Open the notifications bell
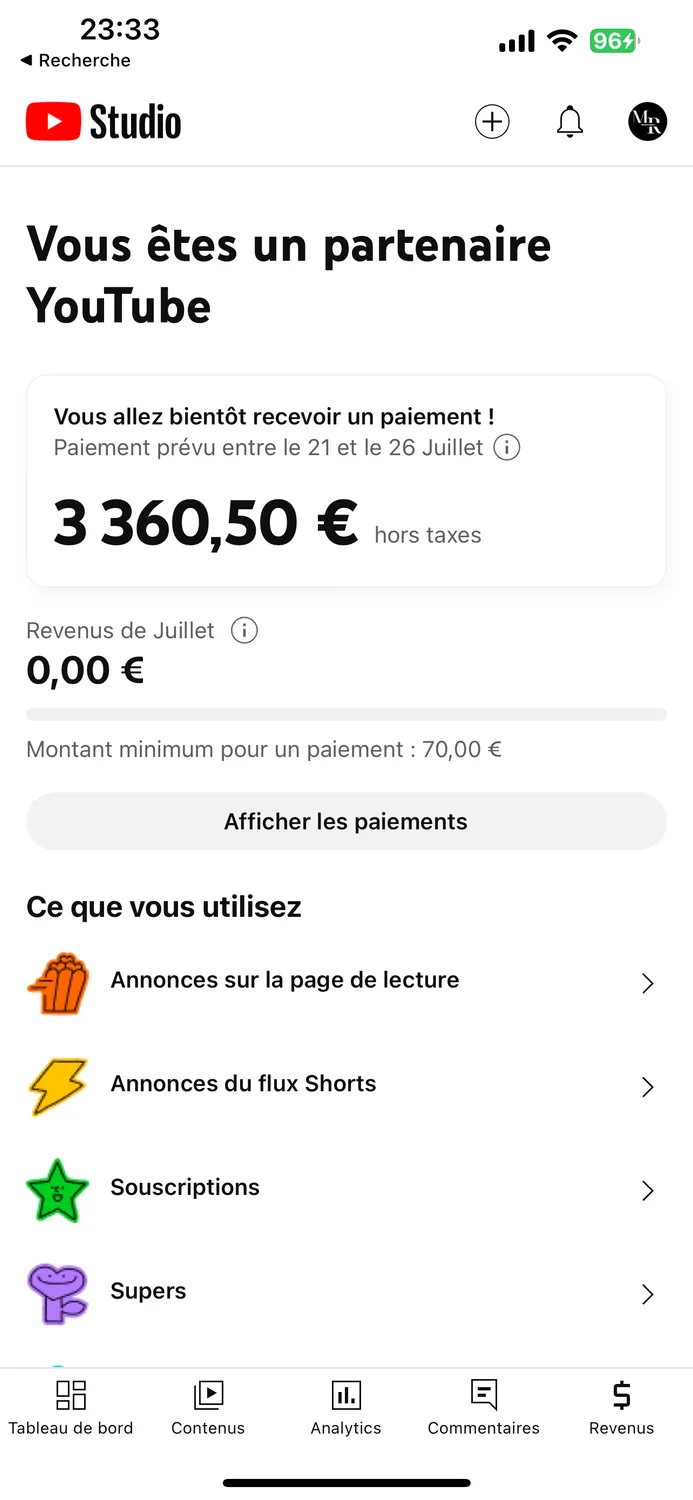 click(570, 122)
